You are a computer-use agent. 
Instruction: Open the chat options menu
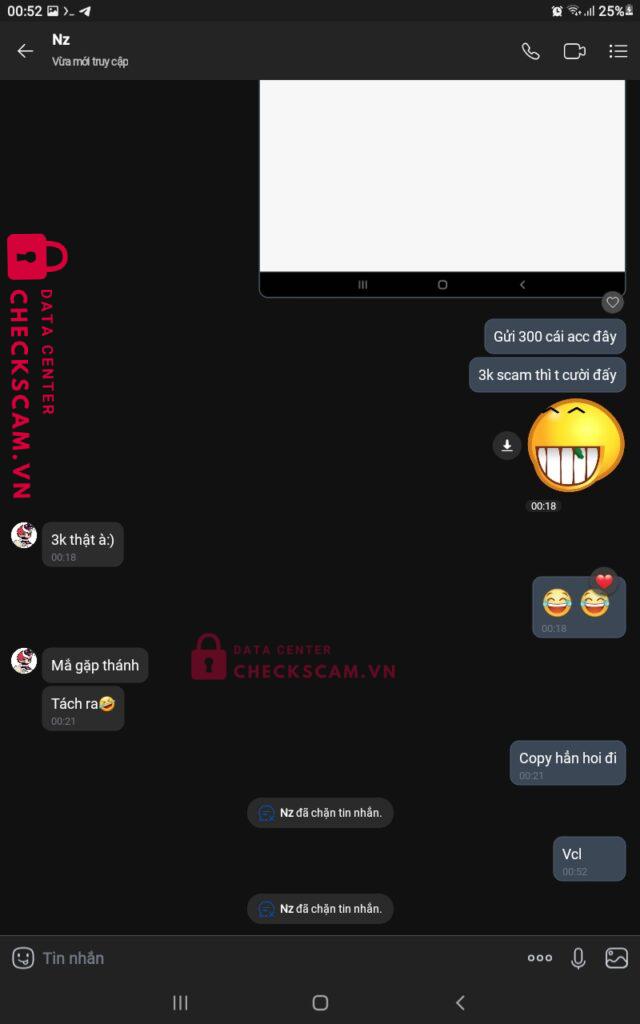(x=618, y=51)
